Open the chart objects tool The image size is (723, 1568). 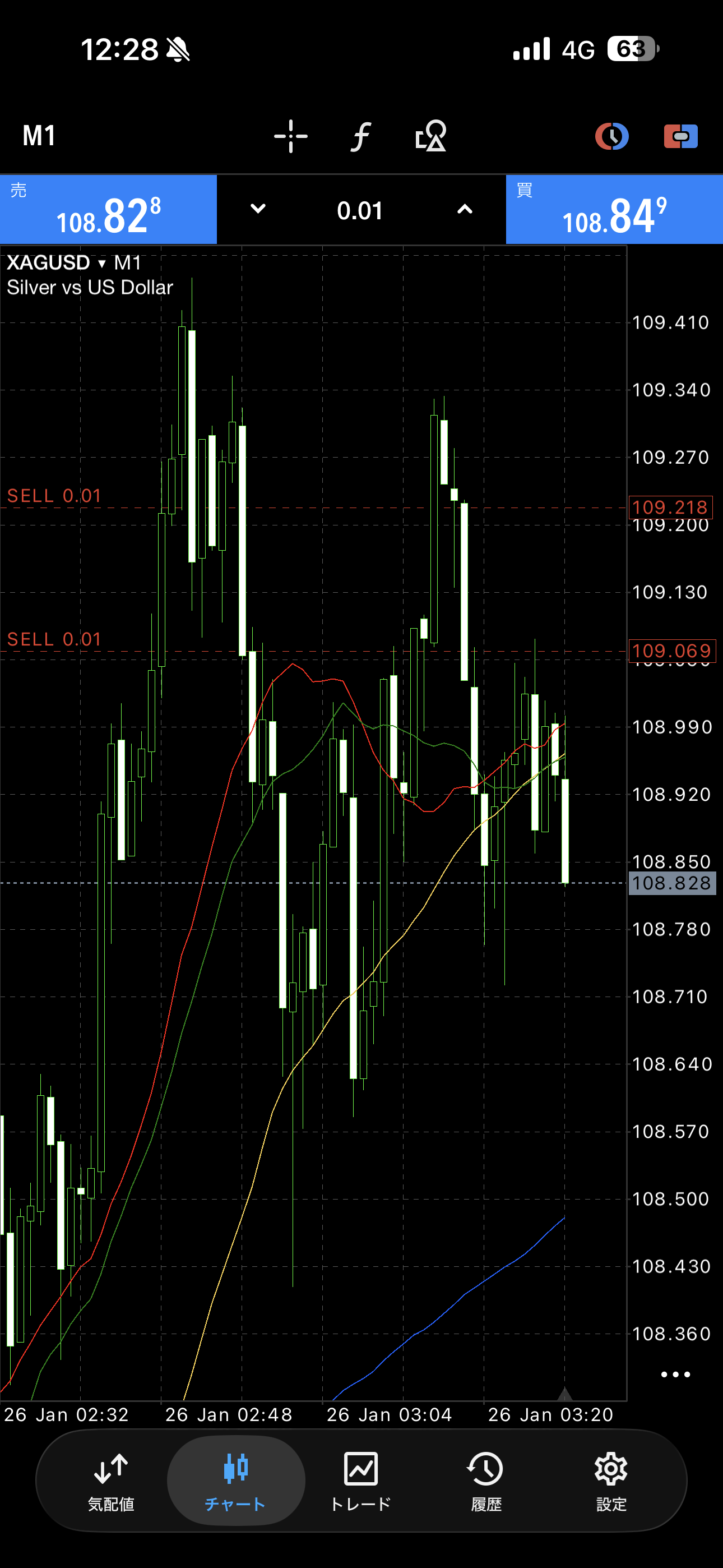(431, 136)
